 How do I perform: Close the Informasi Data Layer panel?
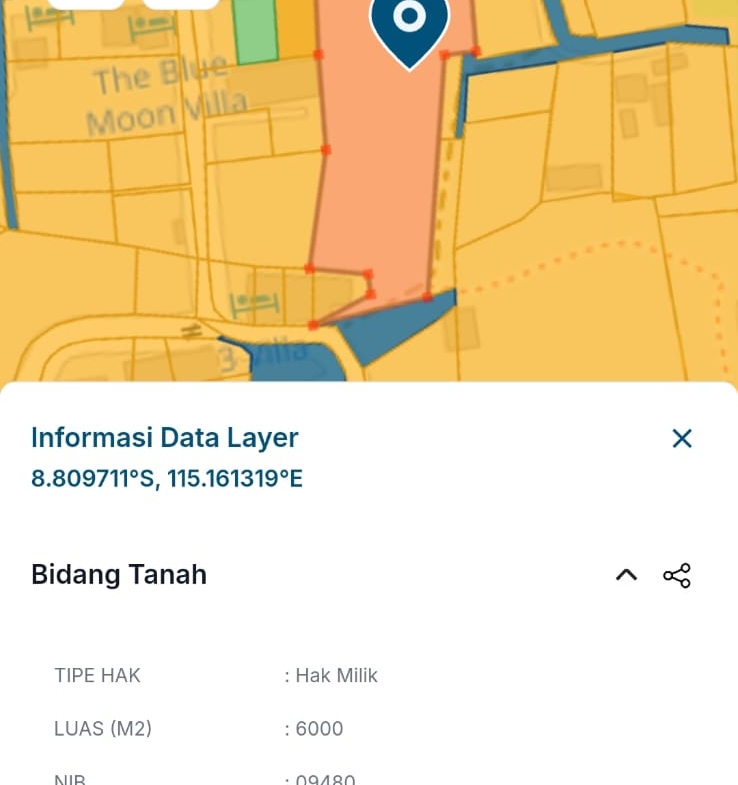coord(682,438)
